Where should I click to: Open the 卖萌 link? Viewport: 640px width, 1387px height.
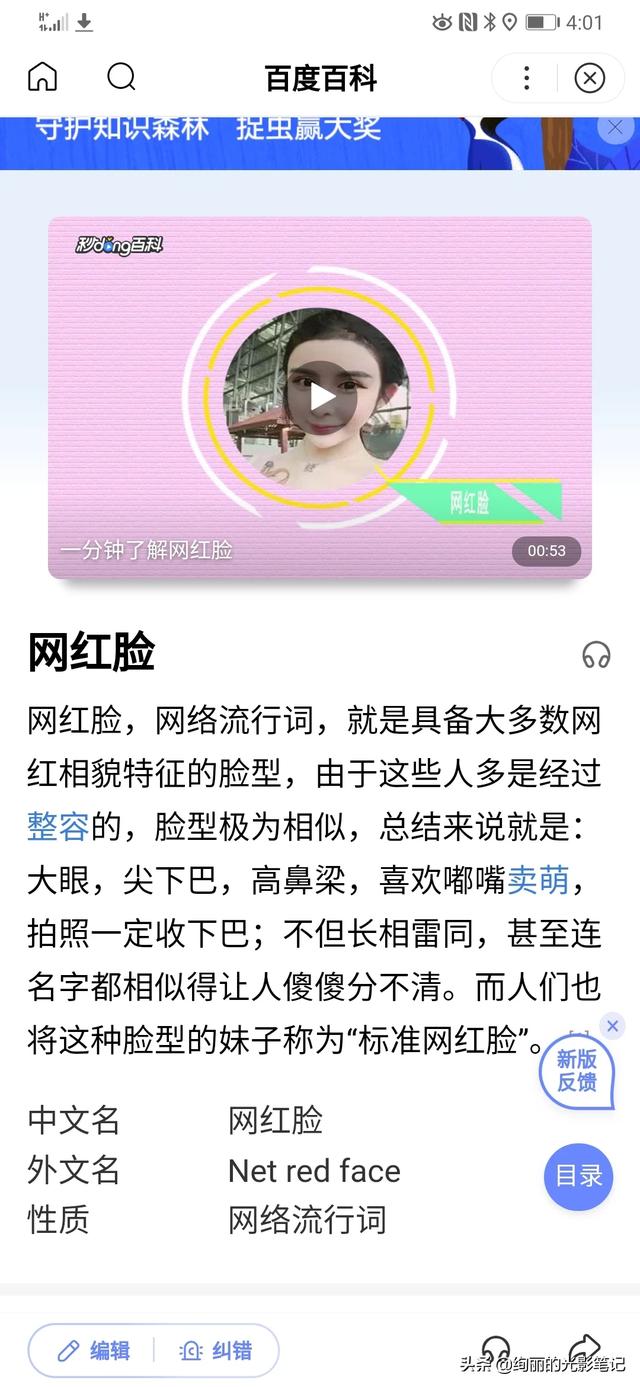click(538, 879)
